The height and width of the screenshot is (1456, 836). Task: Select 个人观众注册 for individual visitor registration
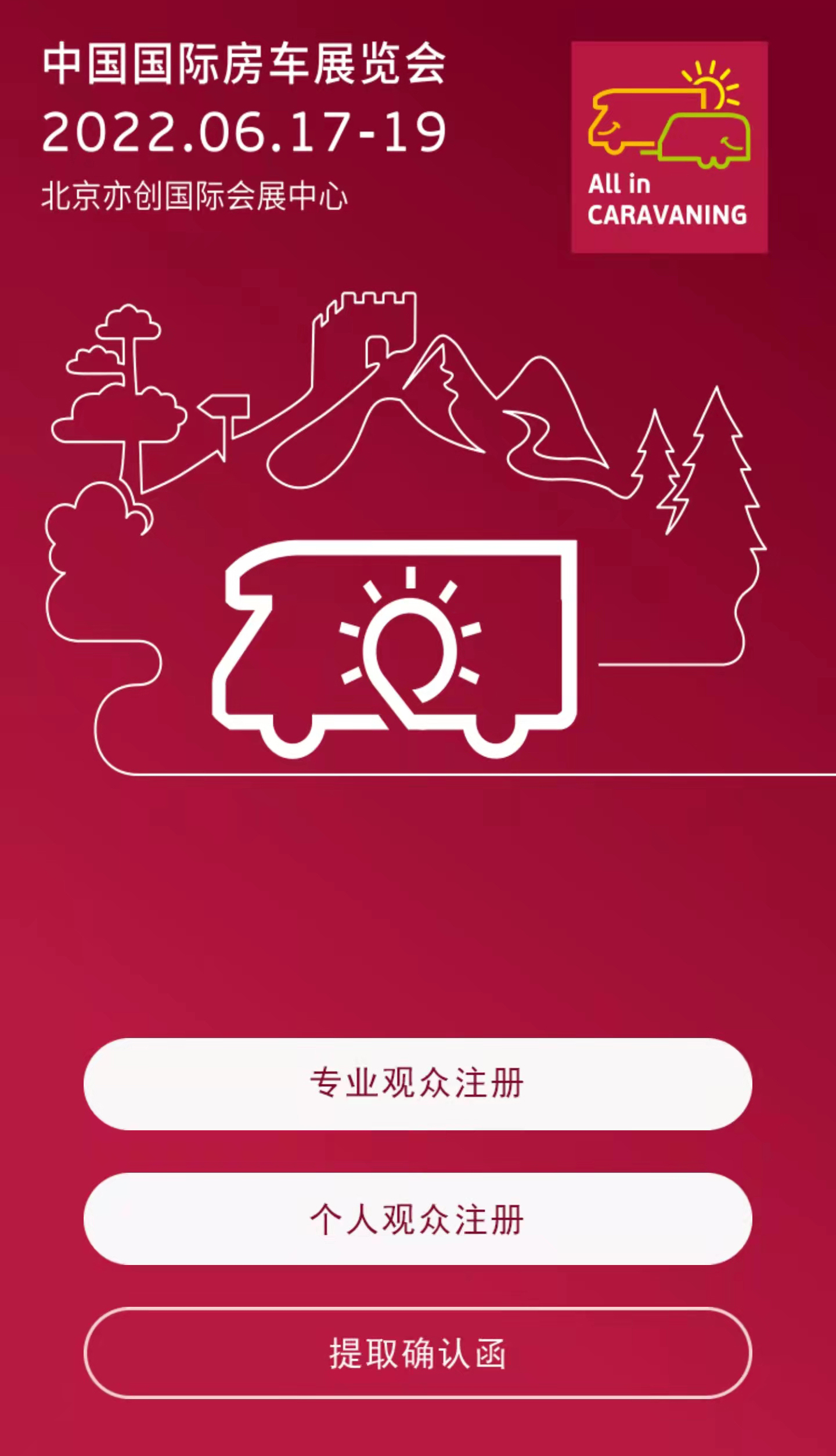(417, 1219)
